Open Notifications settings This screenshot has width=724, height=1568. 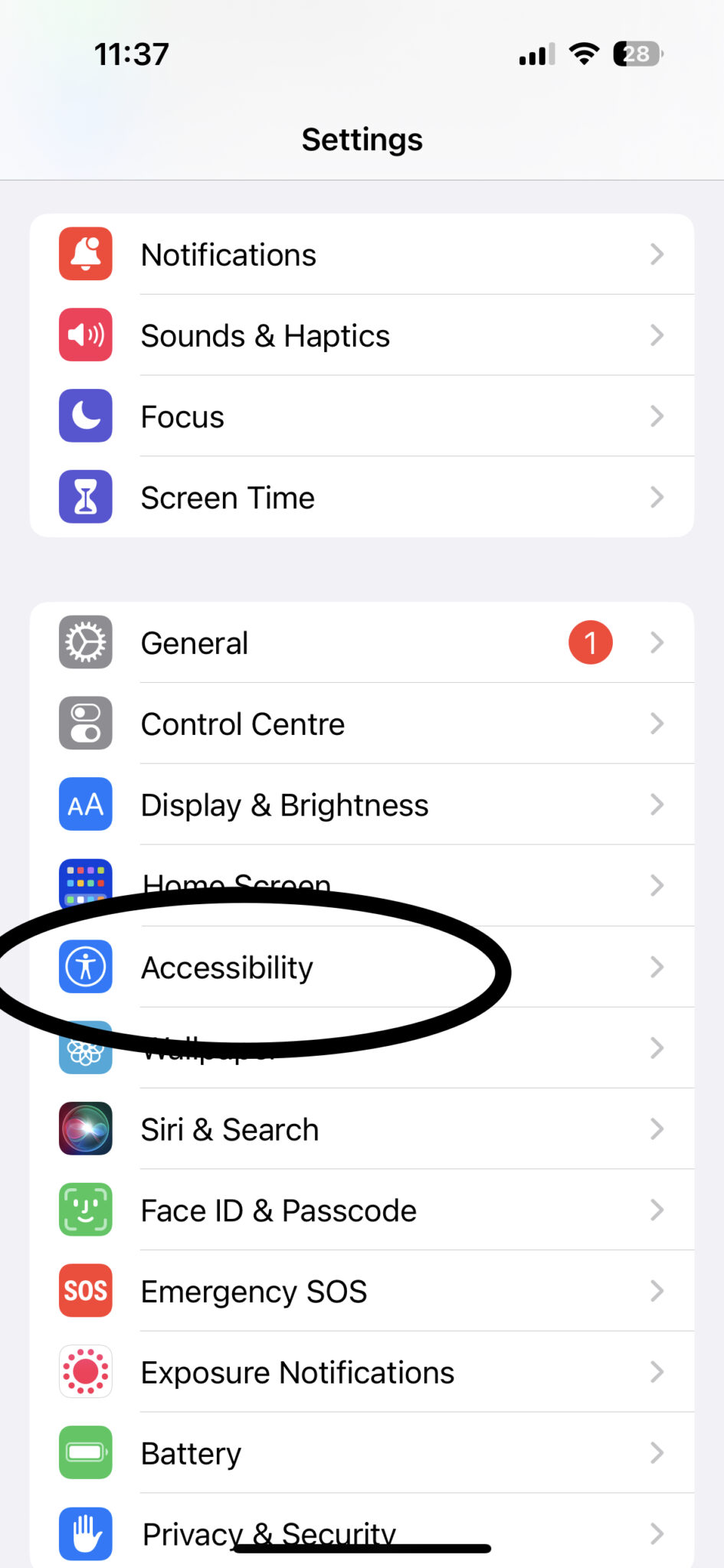[362, 254]
